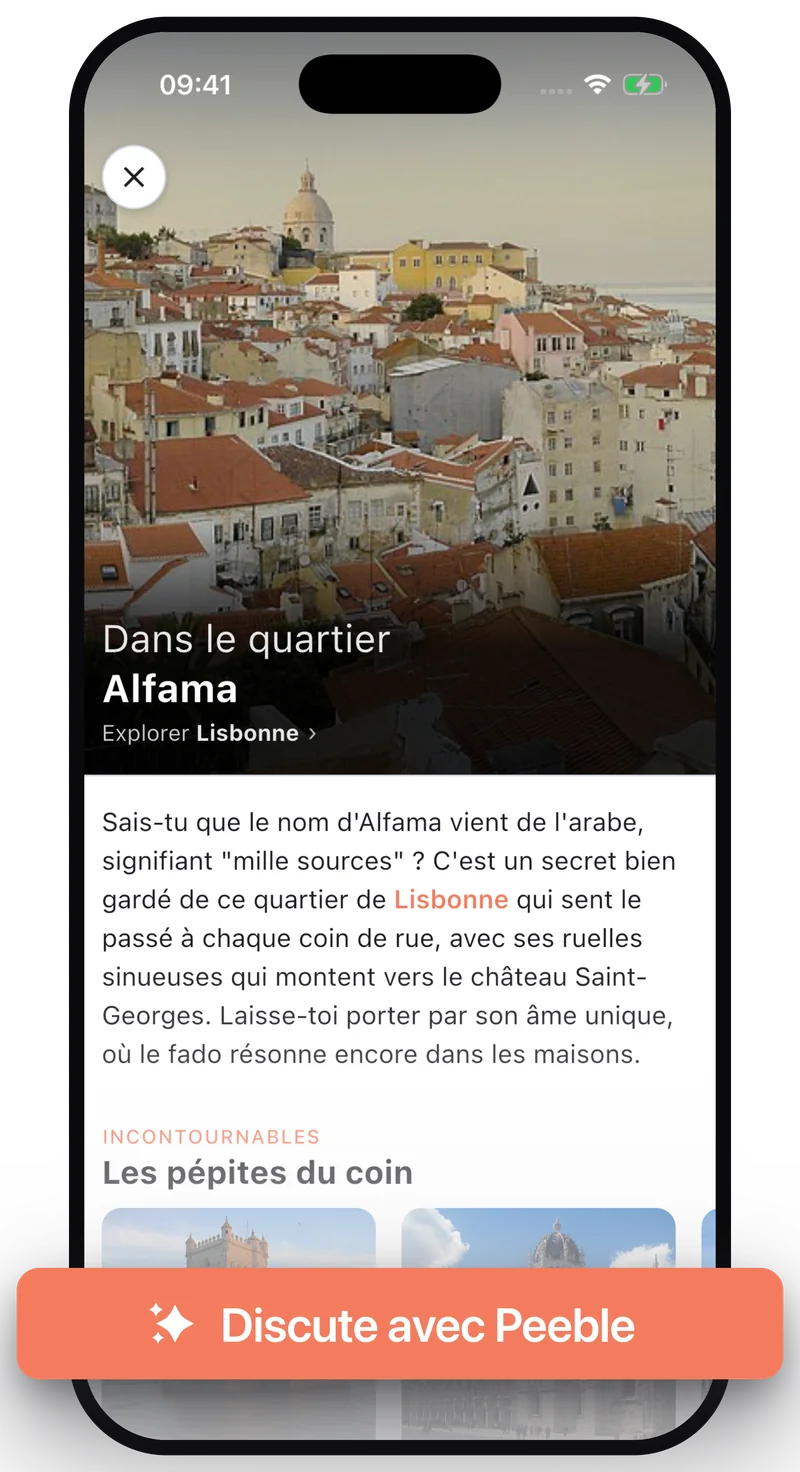Viewport: 800px width, 1472px height.
Task: Tap the battery level indicator control
Action: click(643, 86)
